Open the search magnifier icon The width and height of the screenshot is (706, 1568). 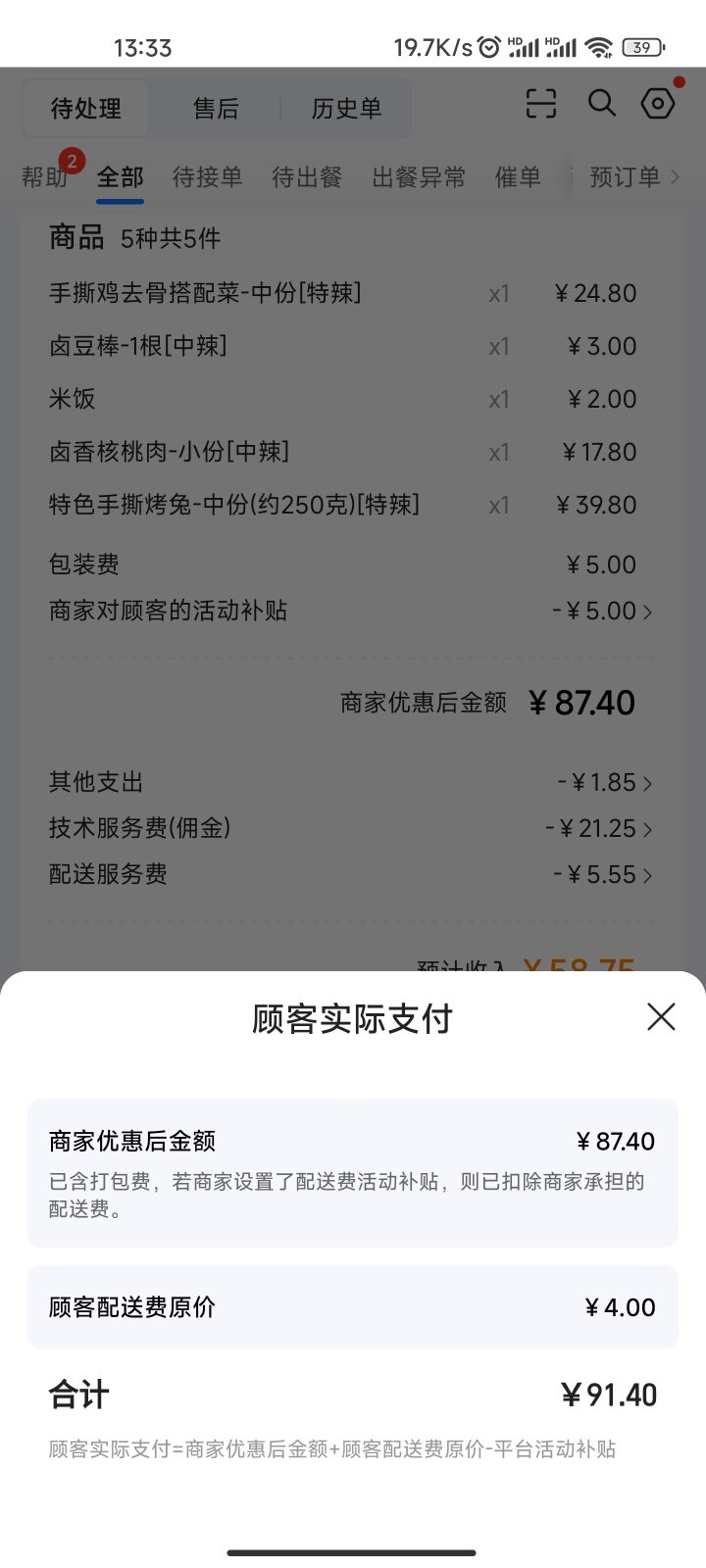(x=602, y=103)
